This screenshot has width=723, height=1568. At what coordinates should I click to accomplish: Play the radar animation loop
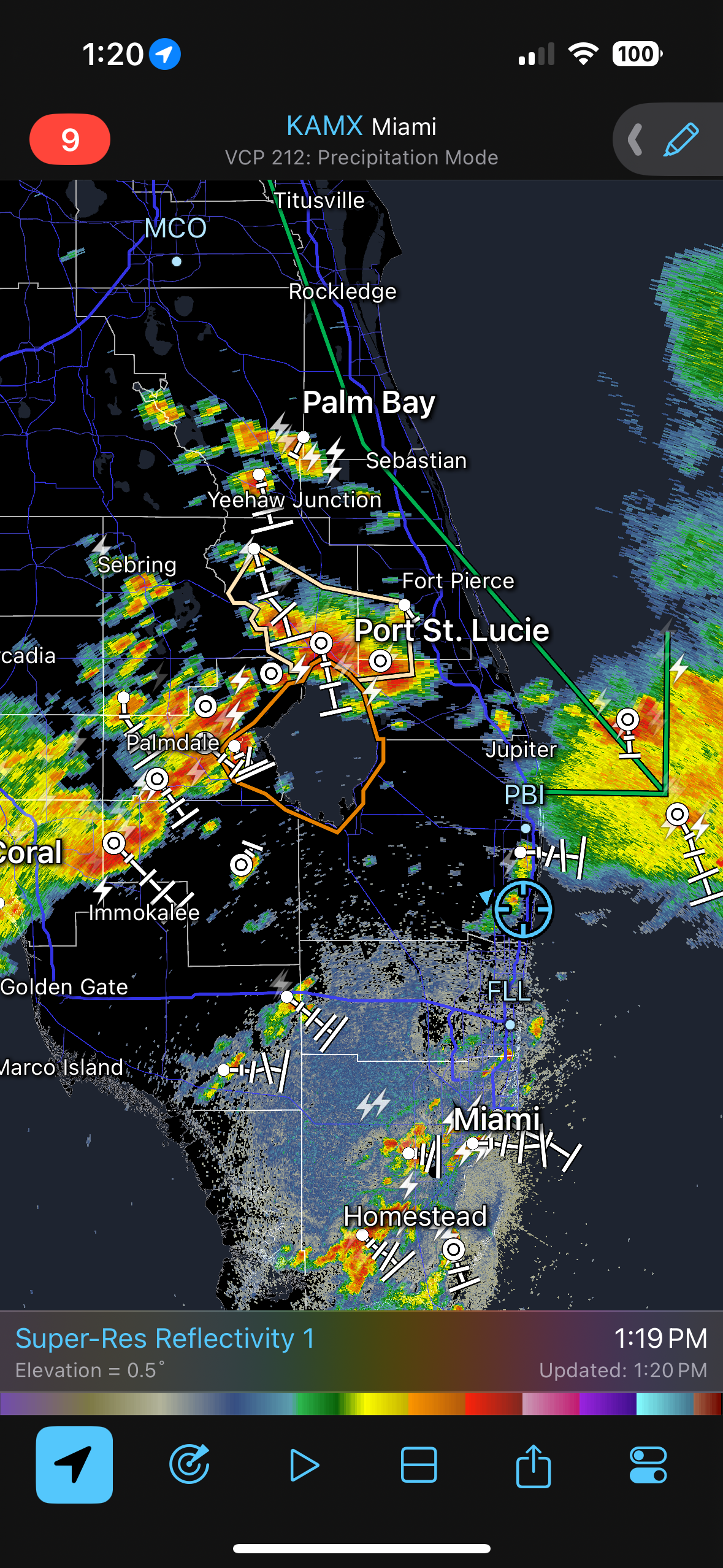(x=304, y=1465)
